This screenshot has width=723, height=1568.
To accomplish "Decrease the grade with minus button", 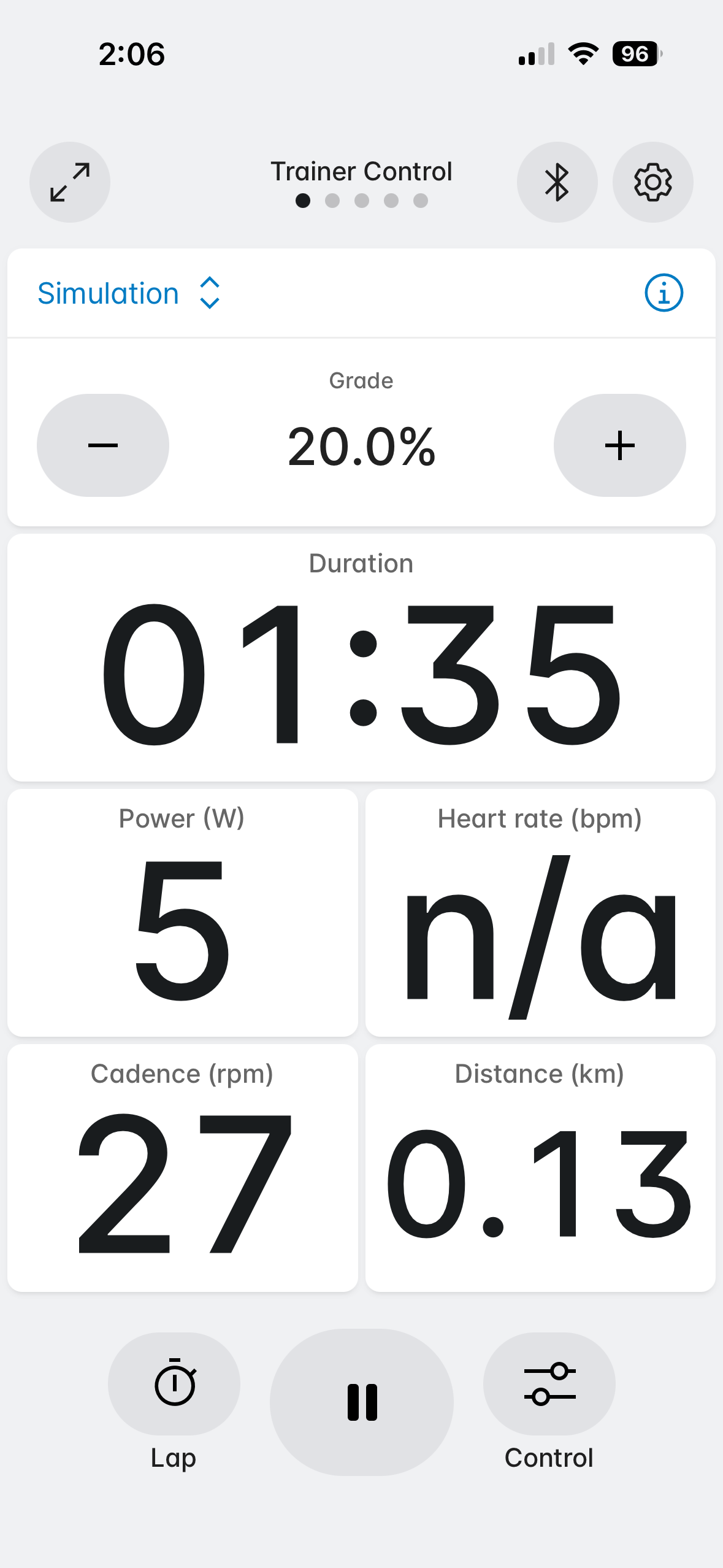I will tap(103, 445).
